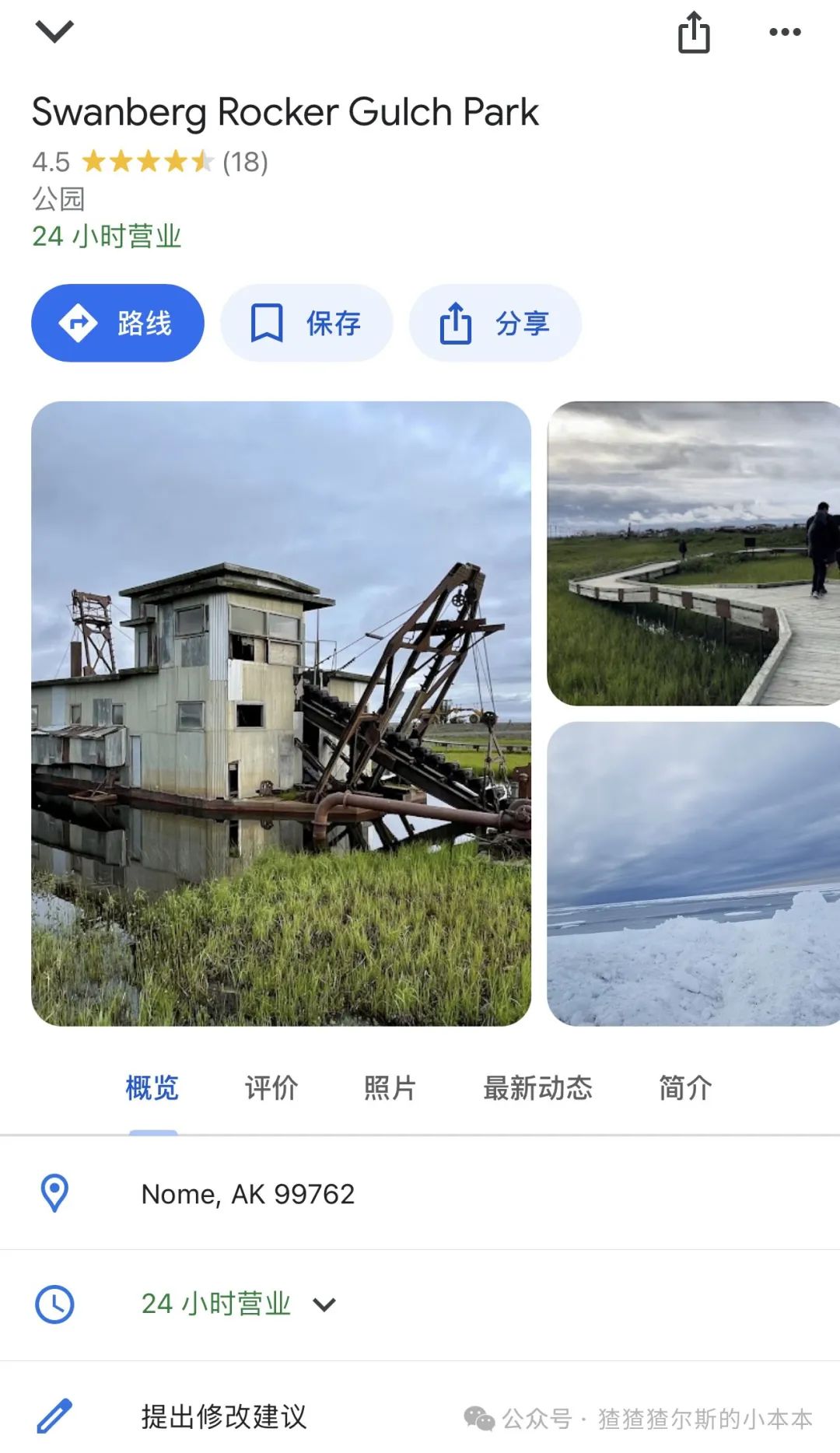Viewport: 840px width, 1453px height.
Task: Tap the share icon in the top bar
Action: 694,33
